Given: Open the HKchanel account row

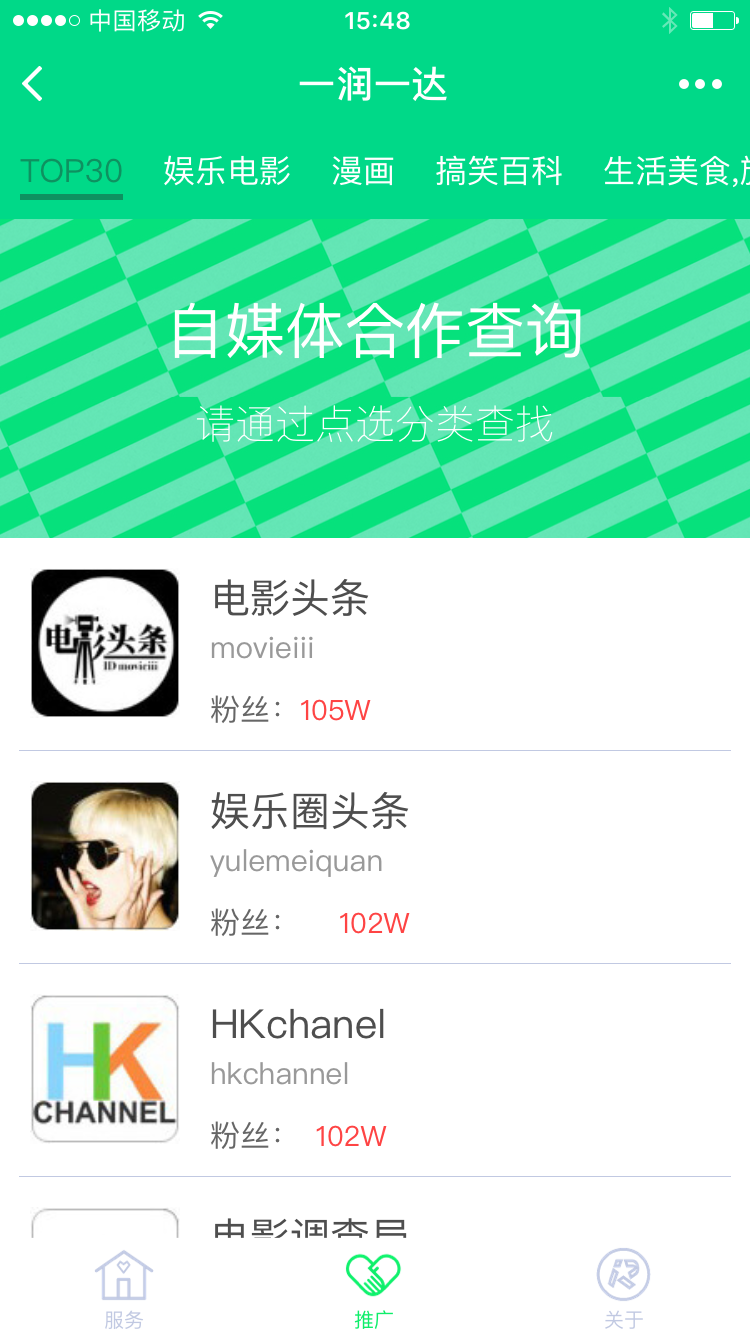Looking at the screenshot, I should point(375,1070).
